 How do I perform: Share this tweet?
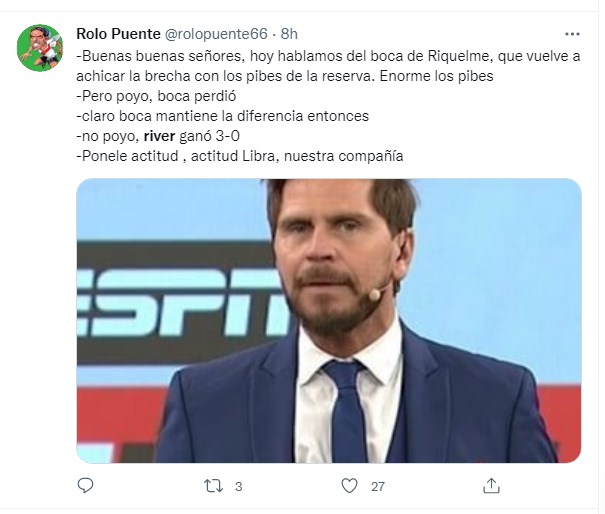click(x=491, y=487)
